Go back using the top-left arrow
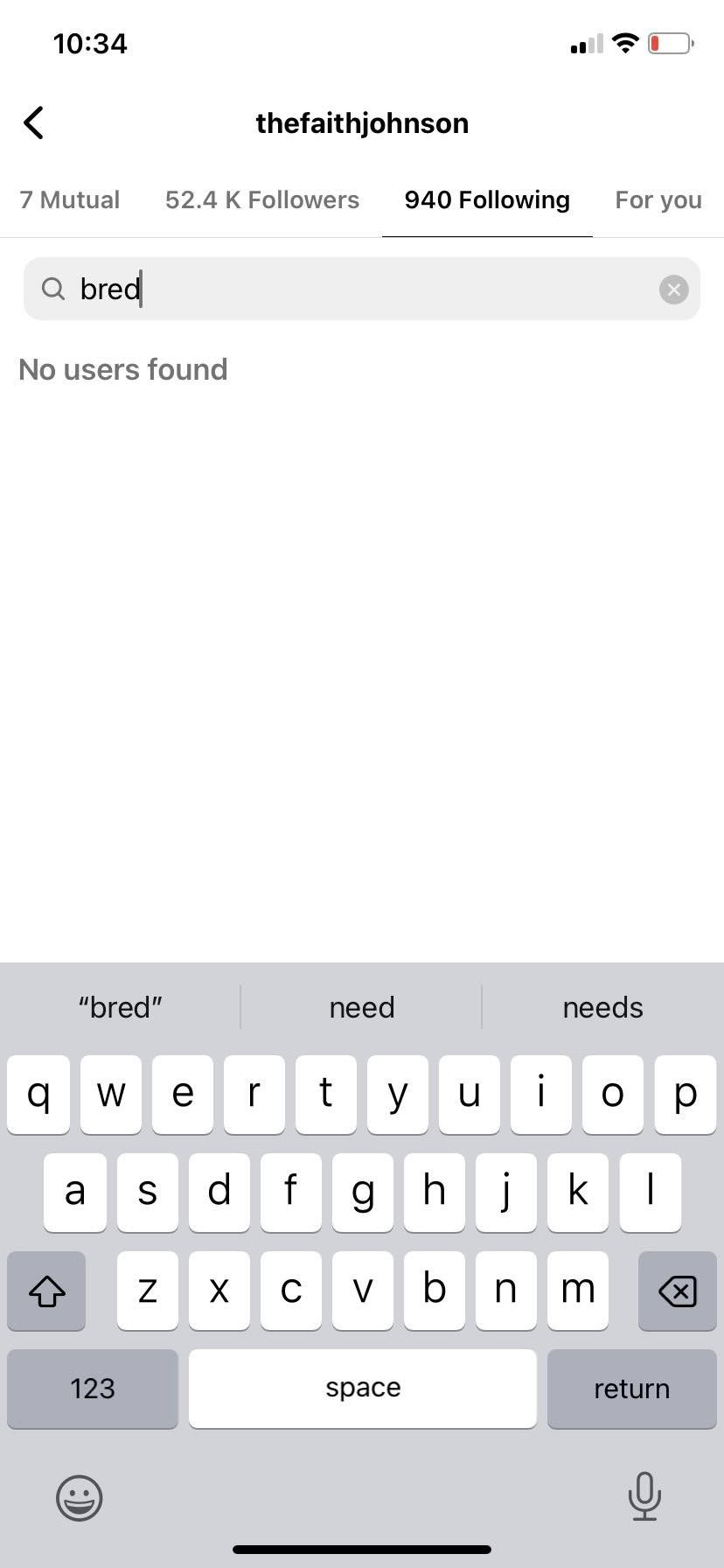This screenshot has height=1568, width=724. tap(33, 122)
